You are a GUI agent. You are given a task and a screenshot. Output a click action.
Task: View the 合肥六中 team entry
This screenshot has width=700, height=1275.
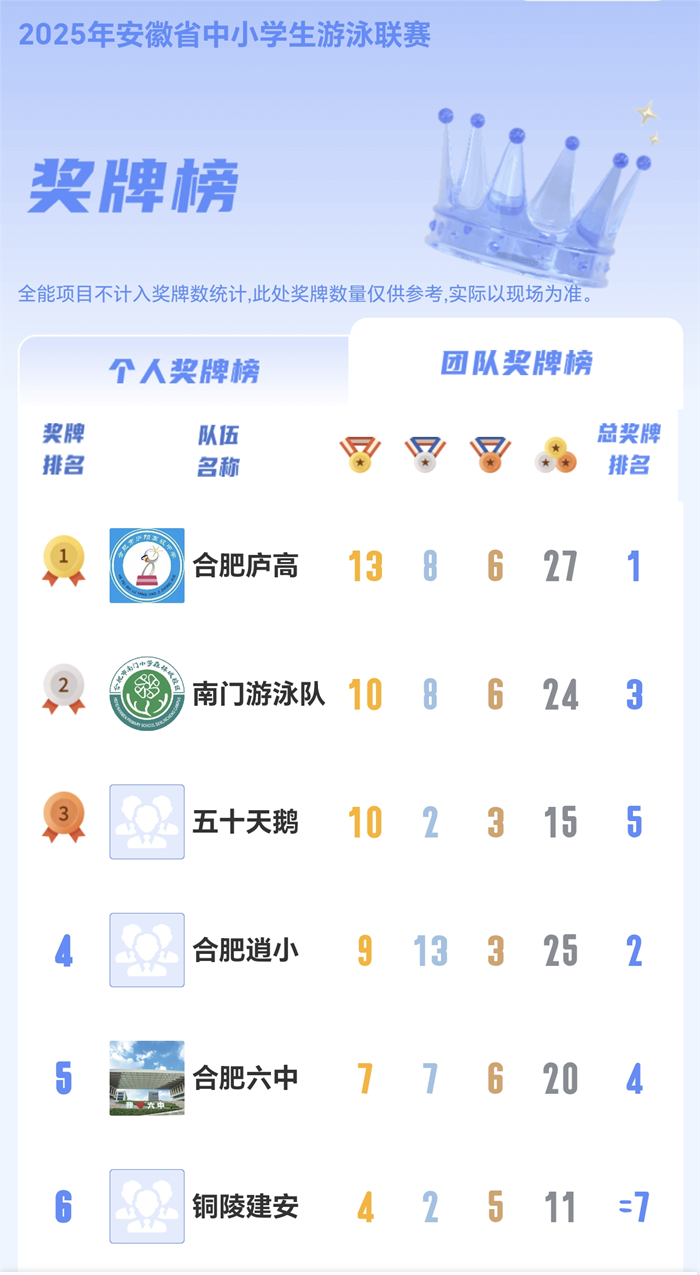pyautogui.click(x=245, y=1078)
